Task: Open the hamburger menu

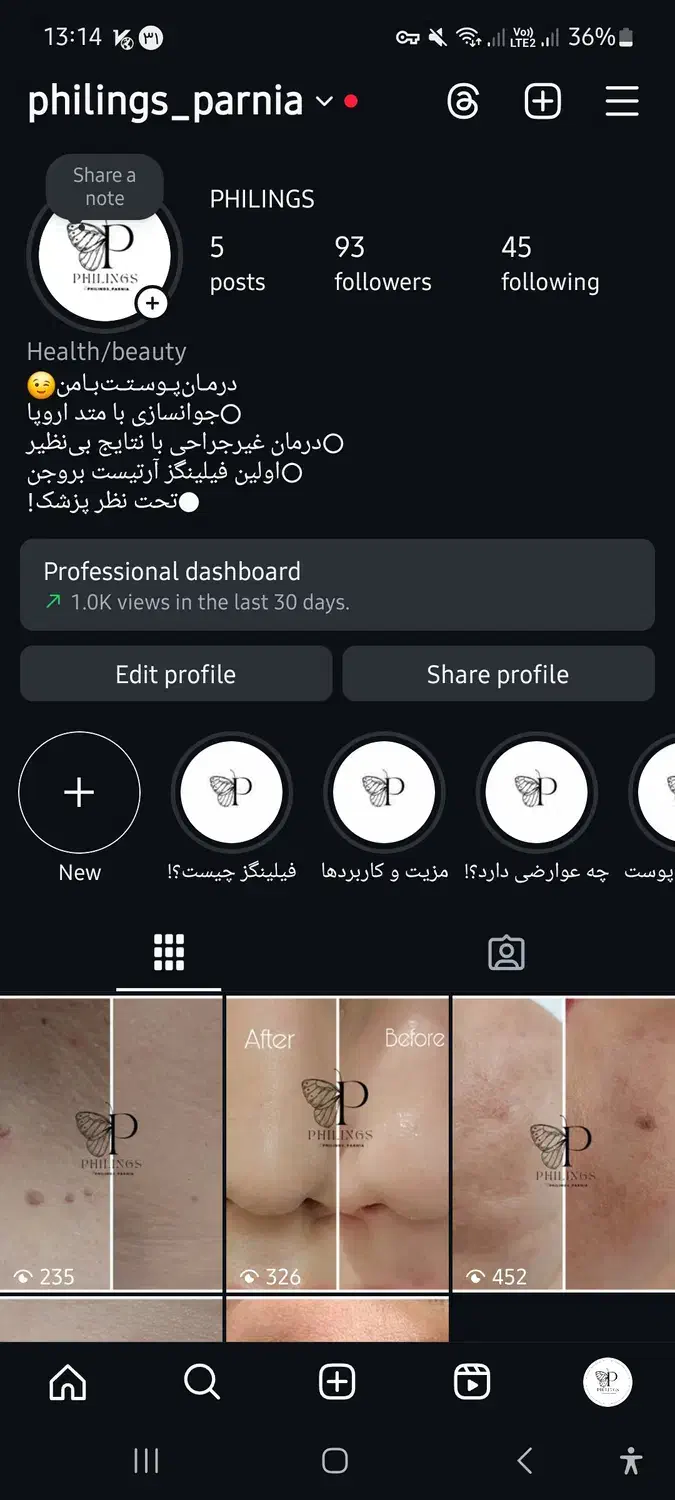Action: tap(621, 101)
